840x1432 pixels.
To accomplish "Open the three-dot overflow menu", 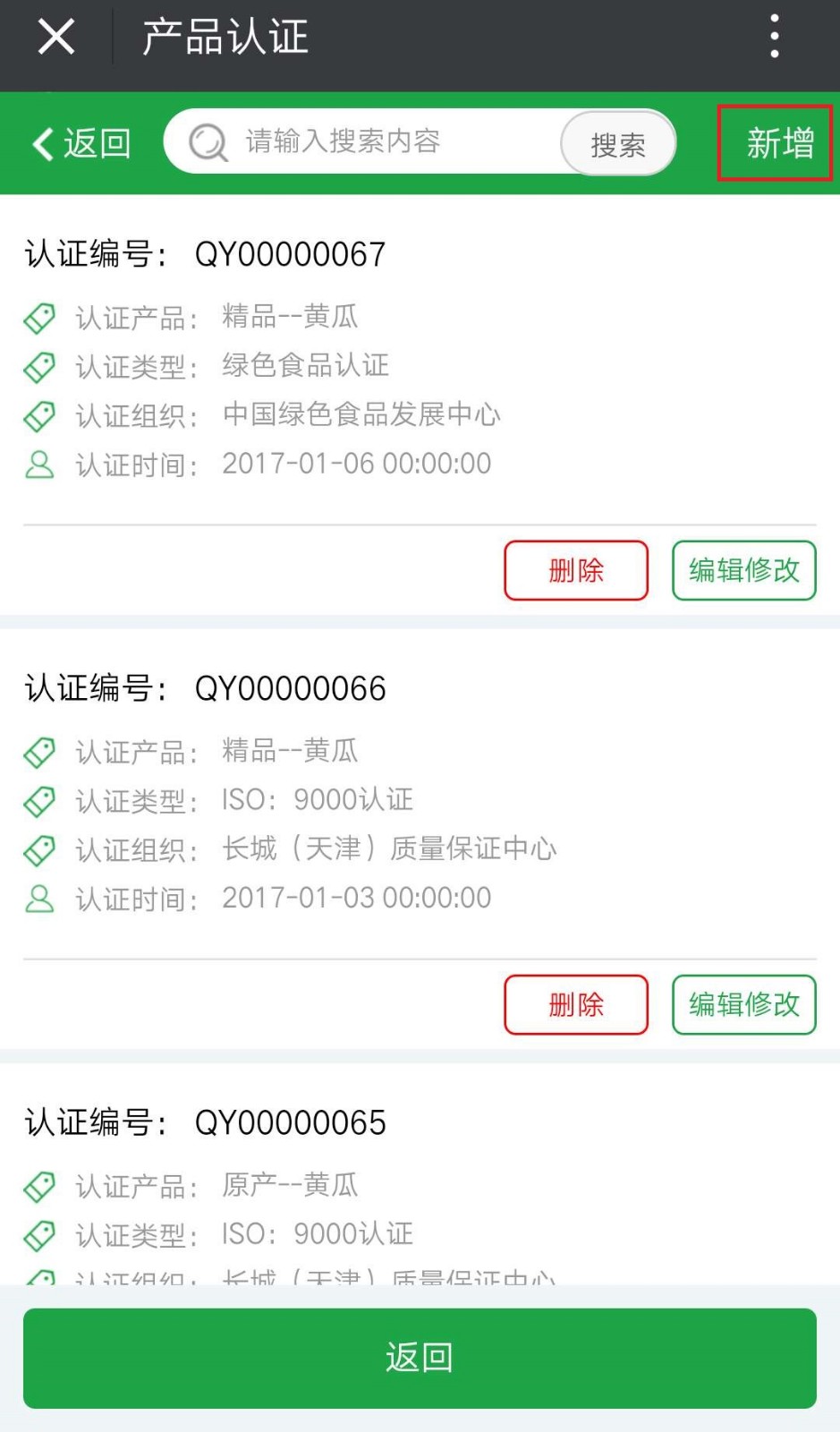I will click(x=775, y=37).
